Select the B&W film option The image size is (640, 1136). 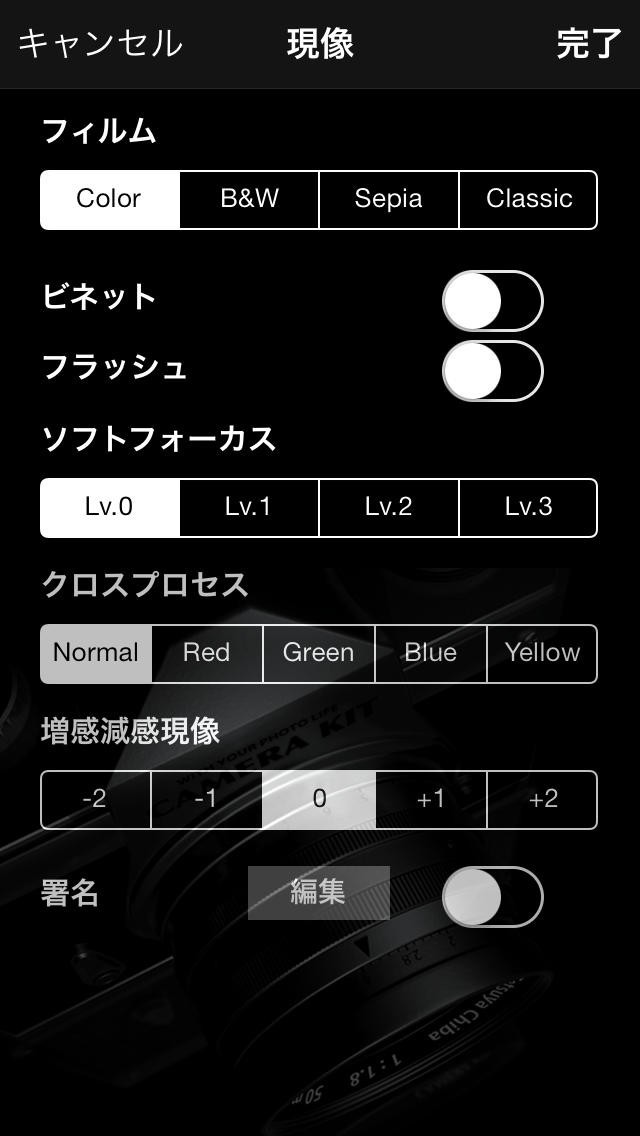249,199
